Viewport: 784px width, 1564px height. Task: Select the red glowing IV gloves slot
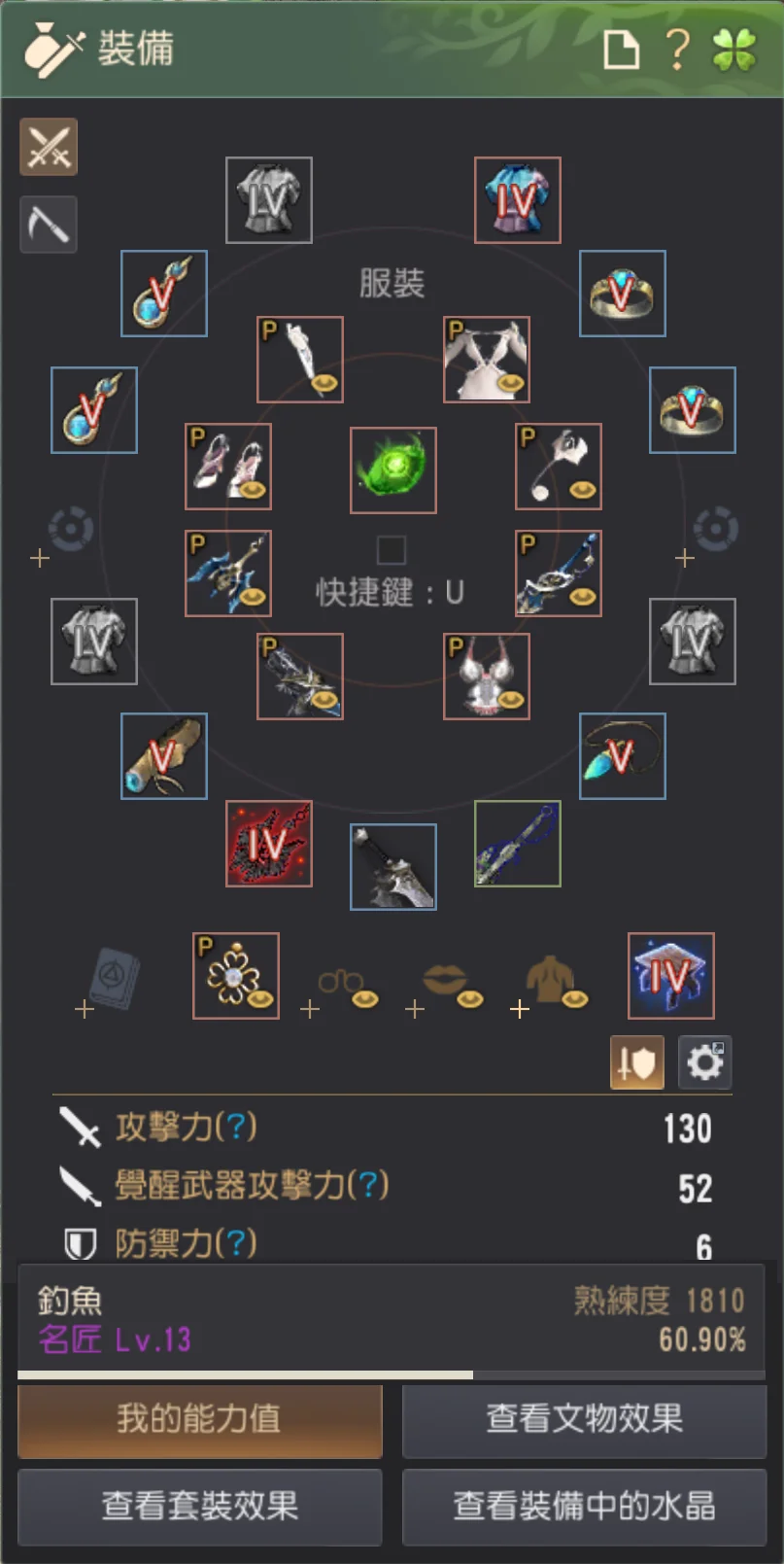(268, 844)
